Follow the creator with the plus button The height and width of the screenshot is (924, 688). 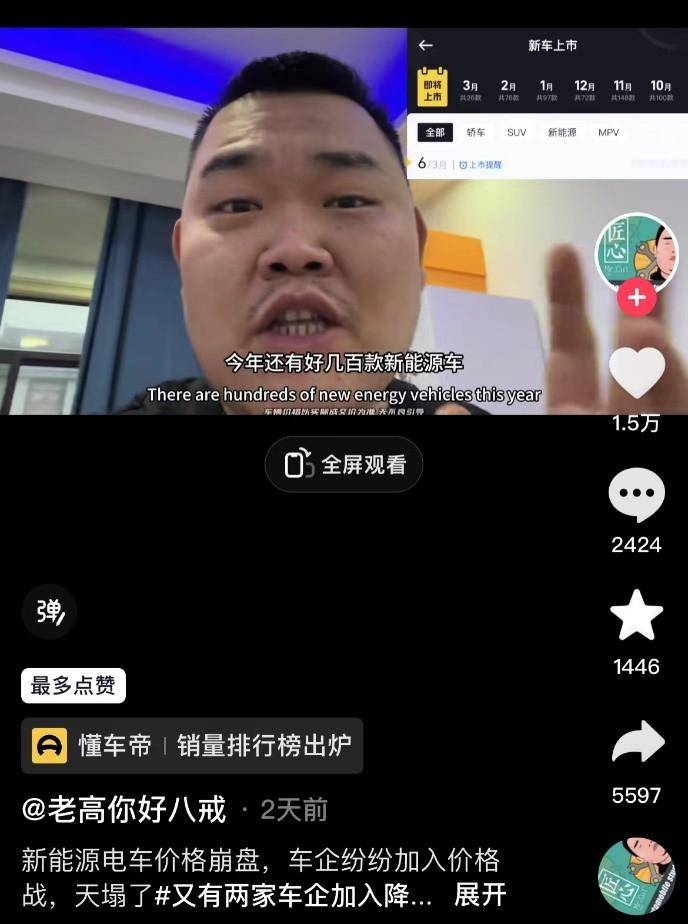click(636, 298)
